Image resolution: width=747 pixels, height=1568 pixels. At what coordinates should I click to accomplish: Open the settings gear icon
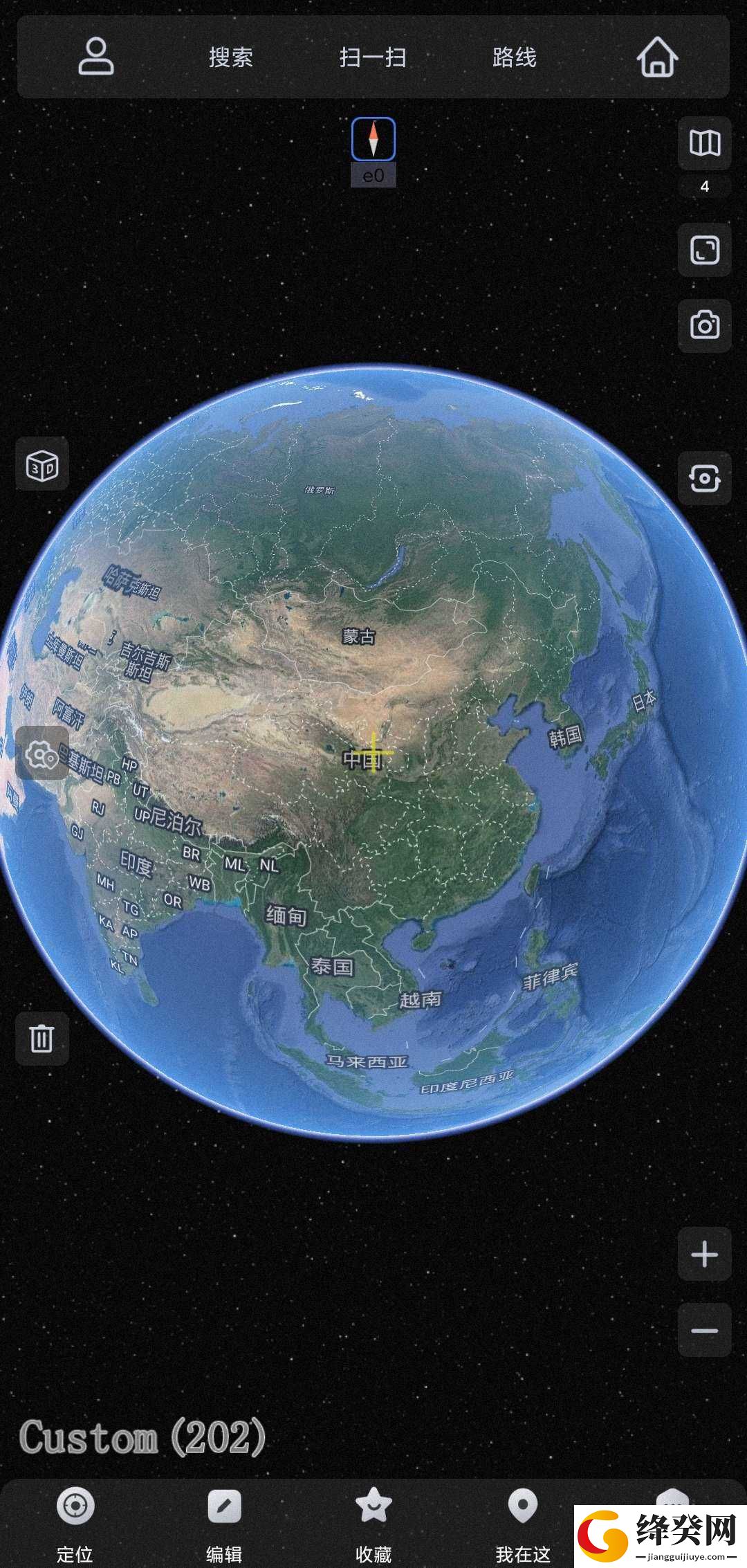pos(42,754)
